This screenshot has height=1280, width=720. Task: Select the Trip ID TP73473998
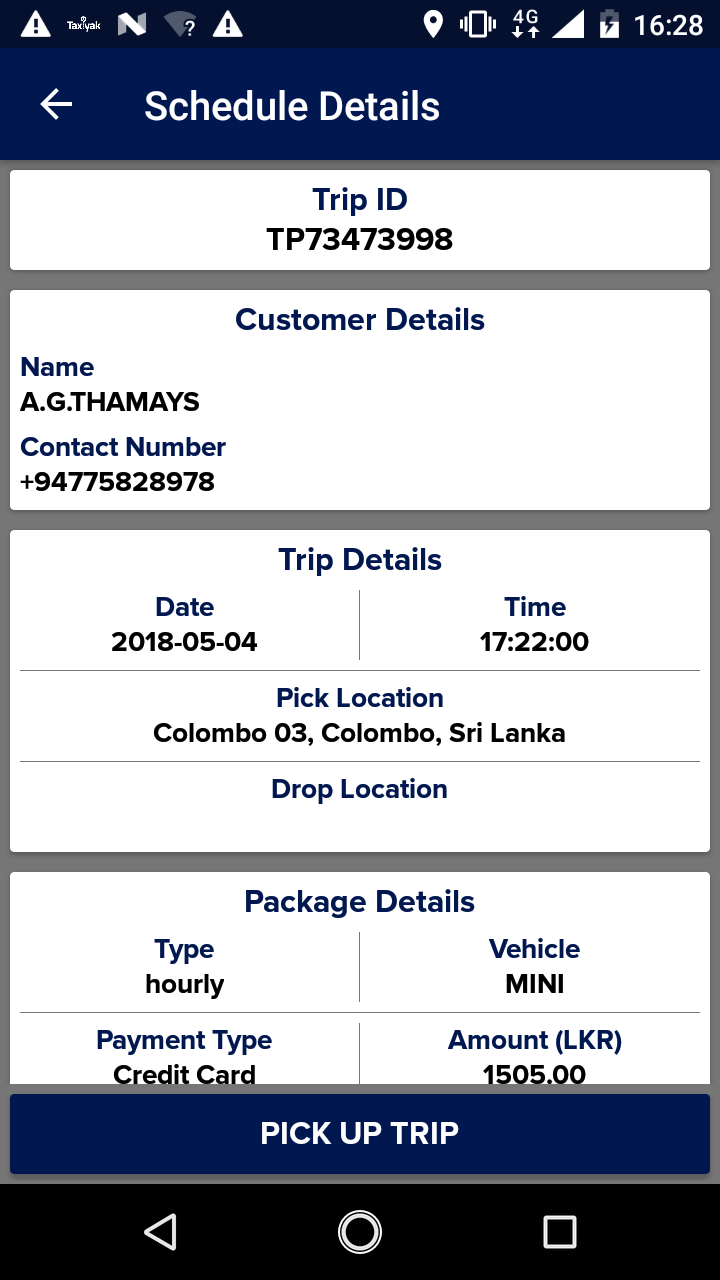point(360,239)
